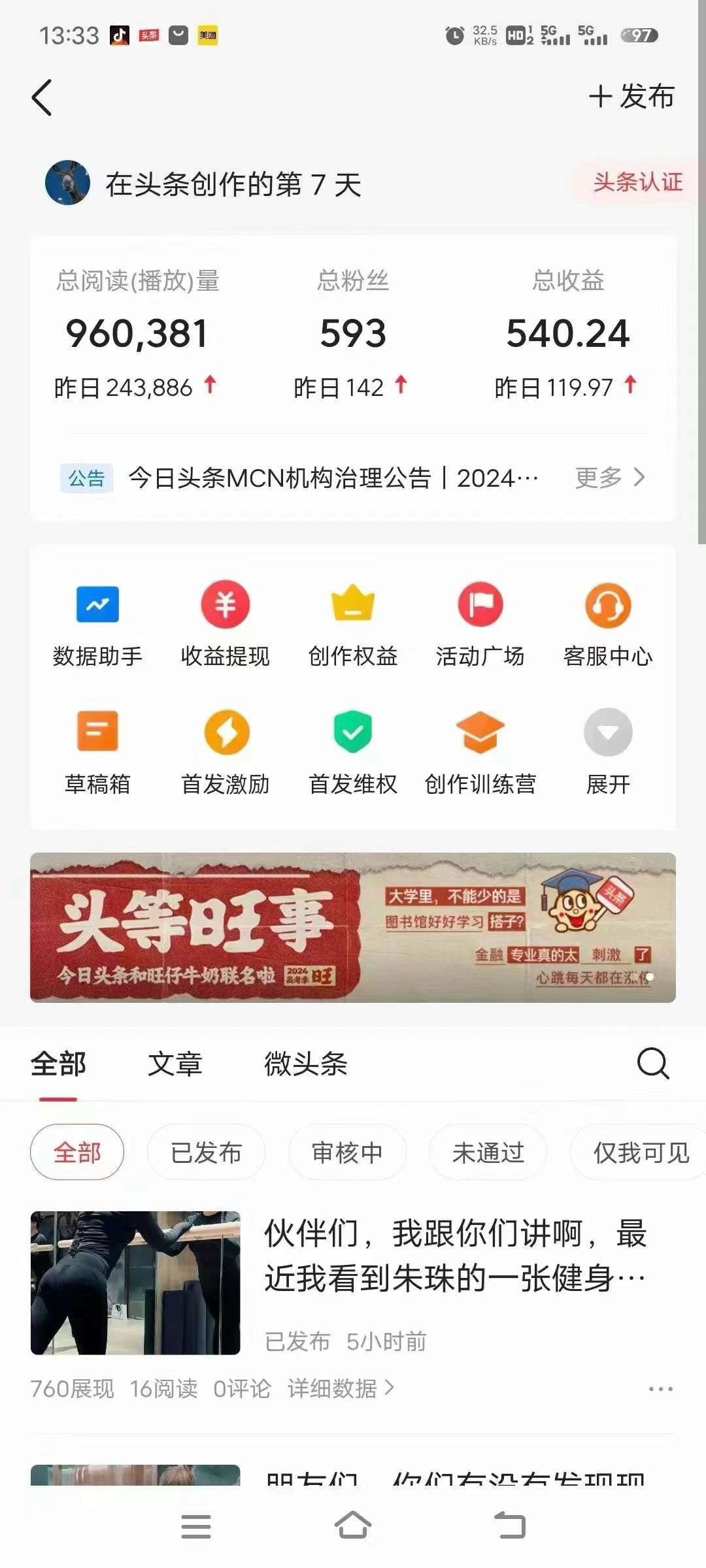706x1568 pixels.
Task: Open the three-dot menu on 朱珠 post
Action: pos(660,1389)
